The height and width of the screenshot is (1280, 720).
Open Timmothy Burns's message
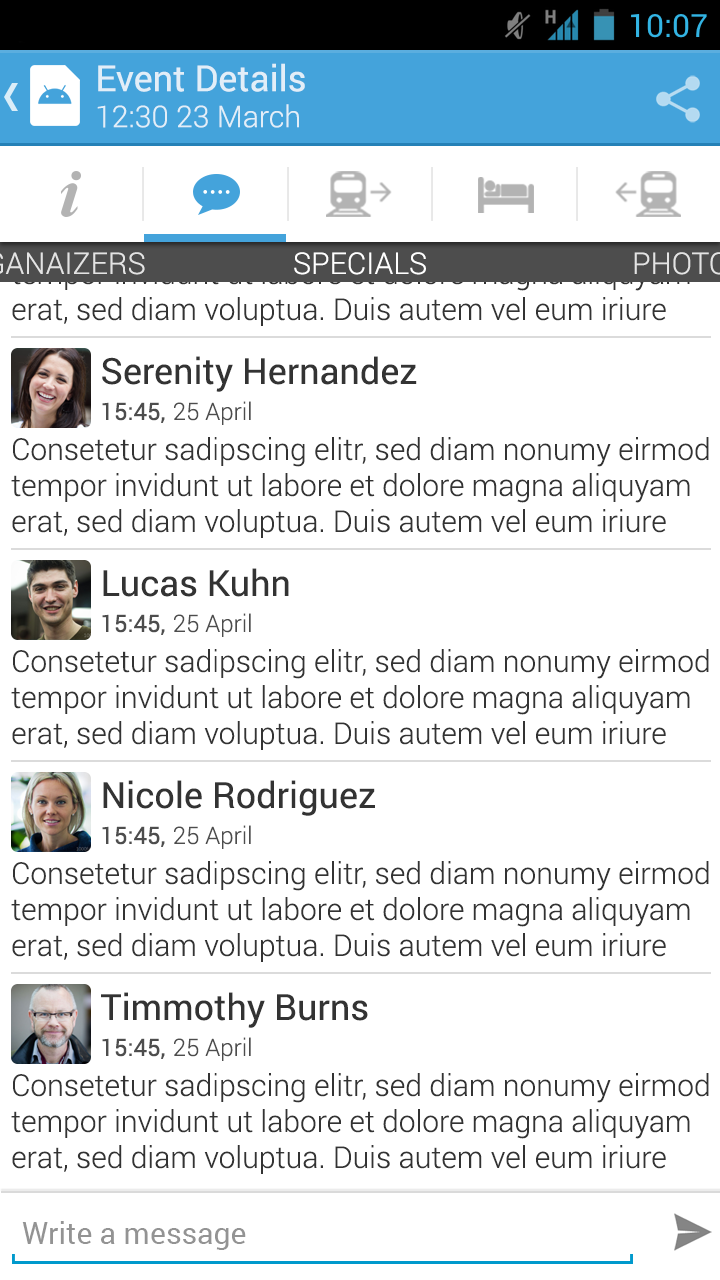(x=360, y=1079)
